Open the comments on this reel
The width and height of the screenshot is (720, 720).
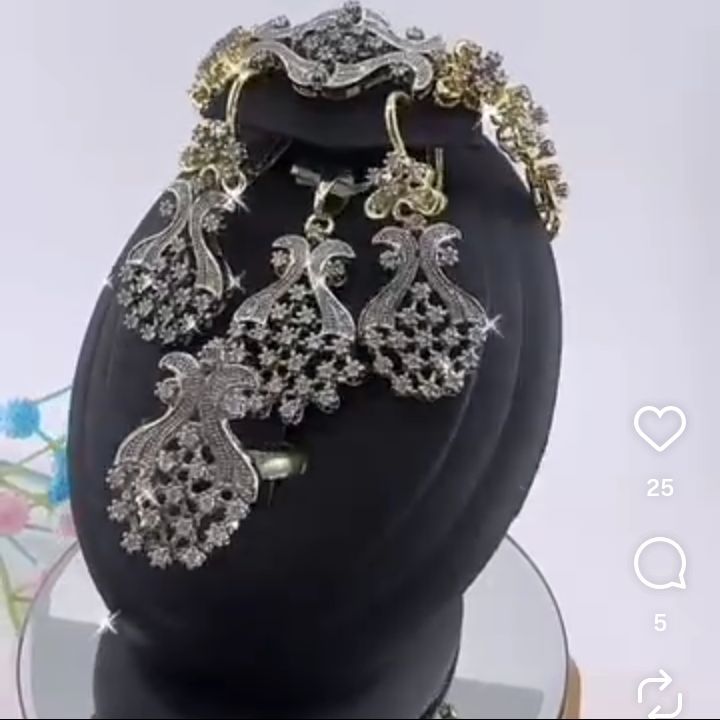[659, 564]
